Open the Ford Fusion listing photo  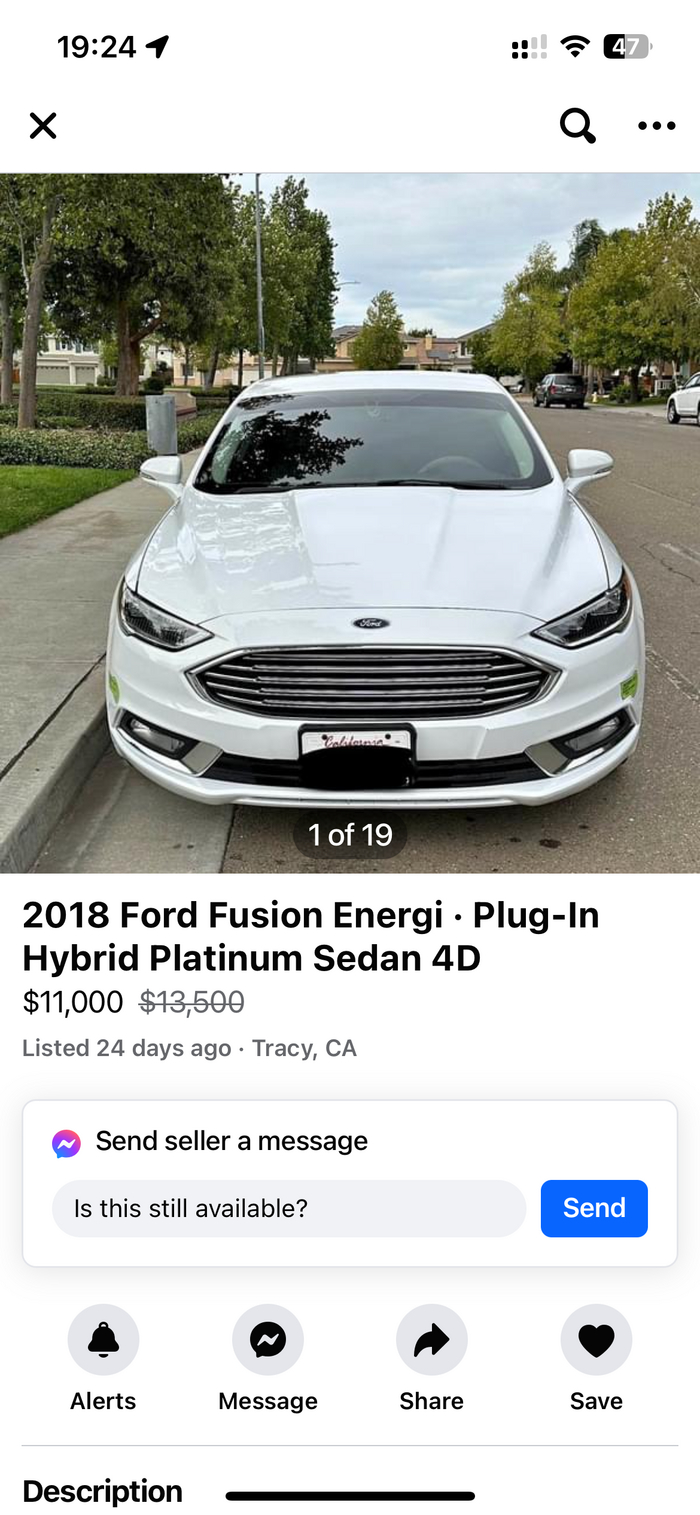350,520
